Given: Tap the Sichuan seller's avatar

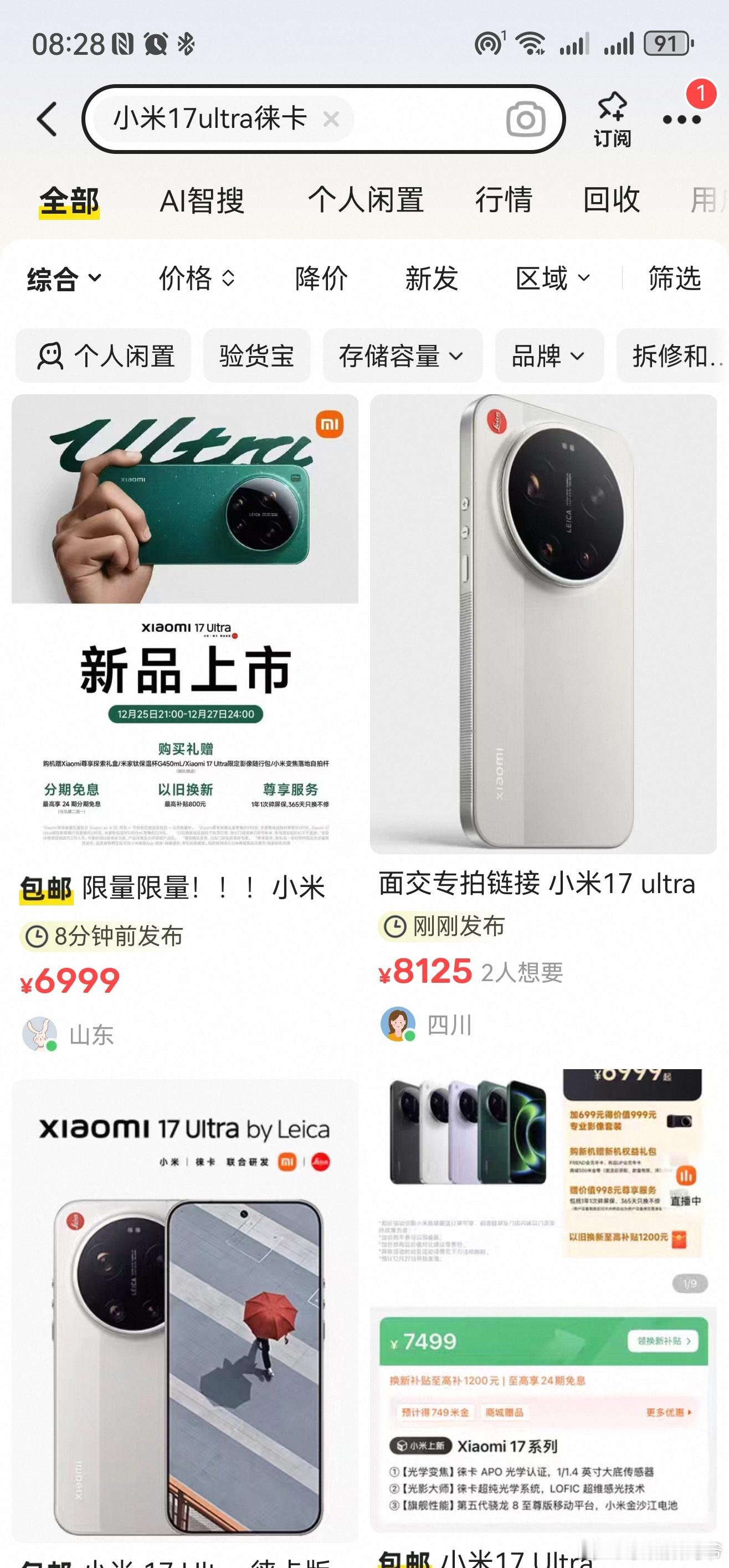Looking at the screenshot, I should pyautogui.click(x=399, y=1024).
